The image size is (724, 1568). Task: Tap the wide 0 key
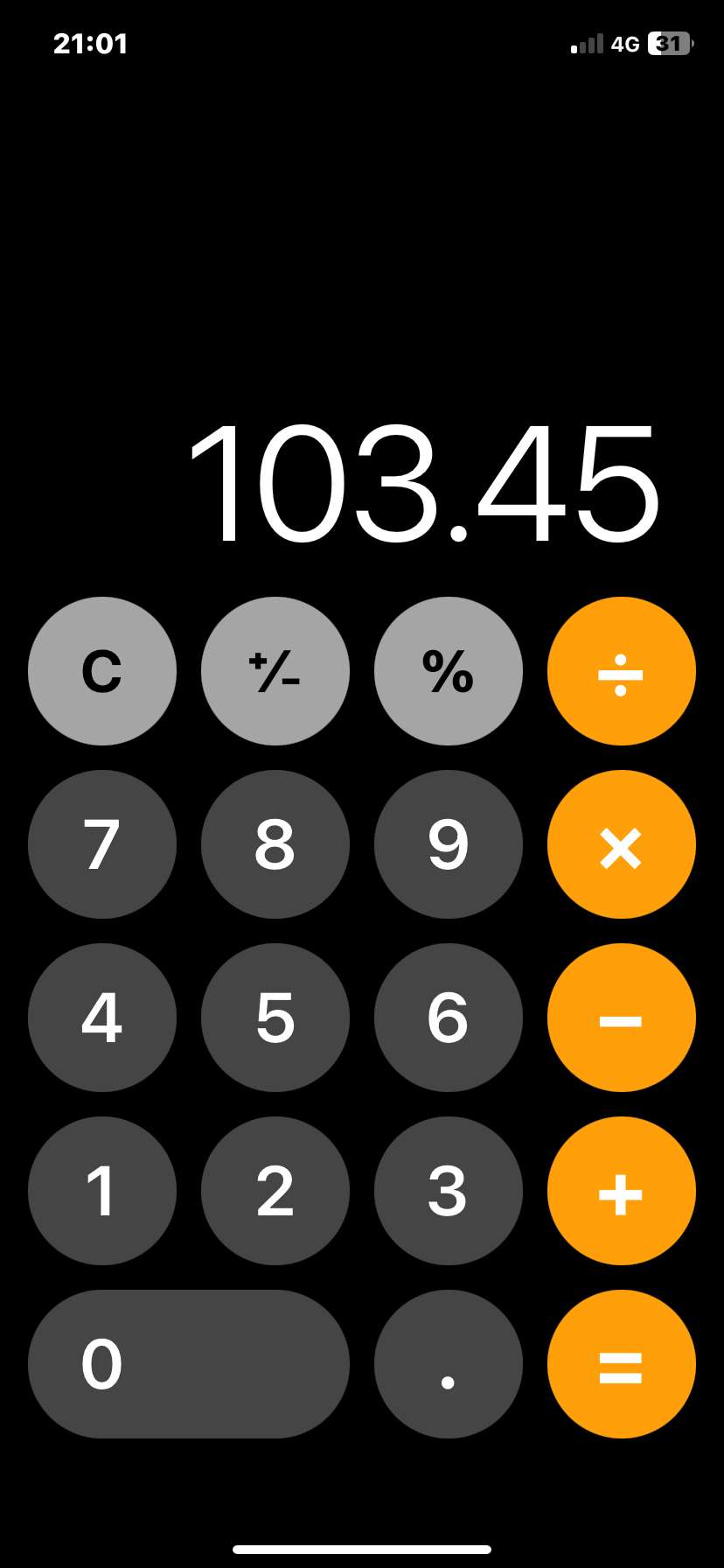[189, 1364]
